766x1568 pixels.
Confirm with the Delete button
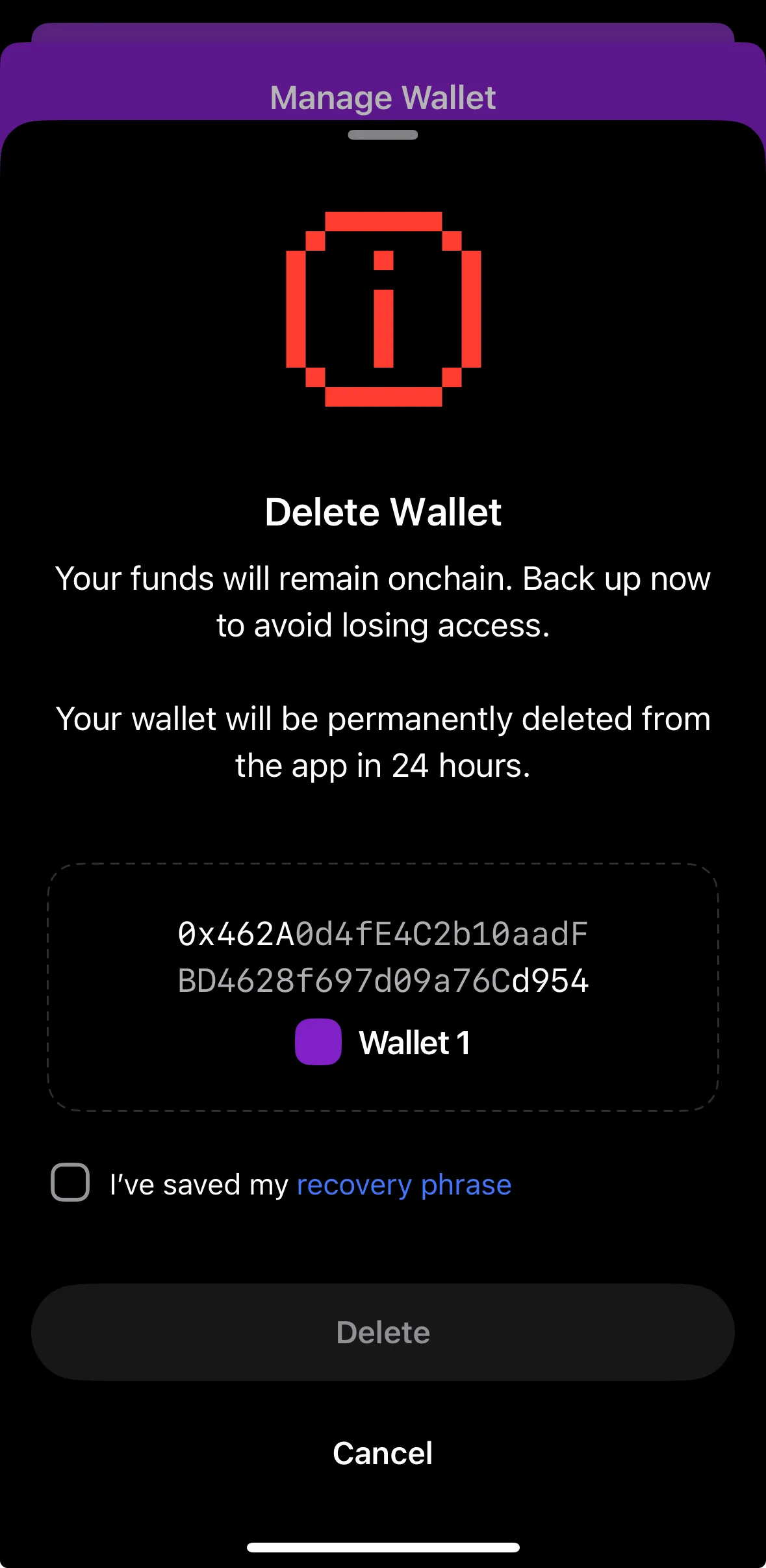coord(383,1332)
